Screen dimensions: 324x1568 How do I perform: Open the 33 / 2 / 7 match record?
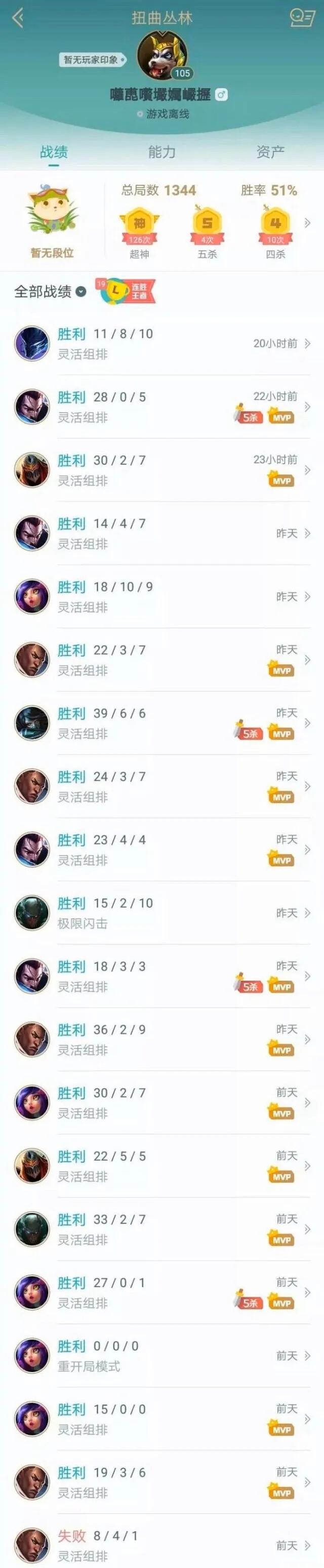[162, 1230]
